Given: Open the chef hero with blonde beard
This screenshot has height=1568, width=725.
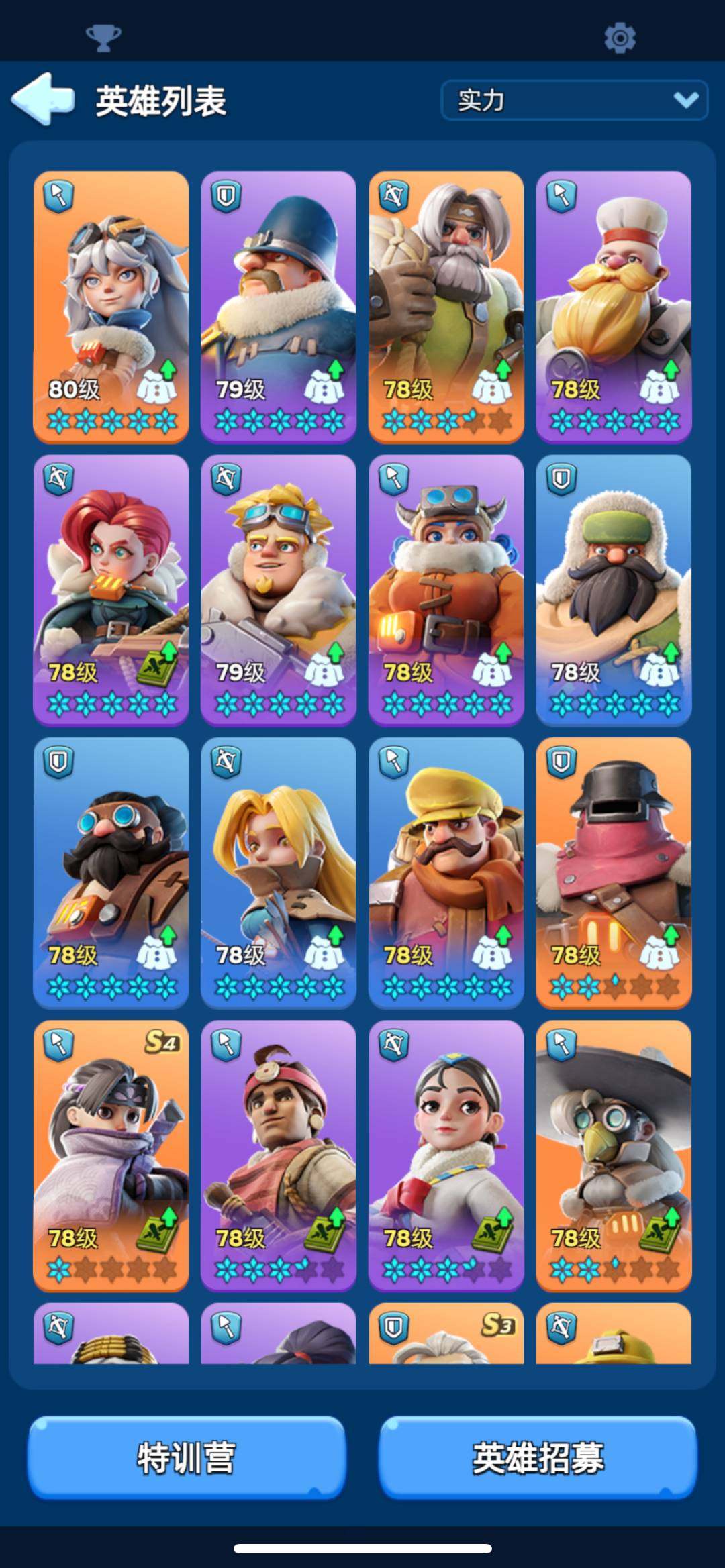Looking at the screenshot, I should (x=614, y=307).
